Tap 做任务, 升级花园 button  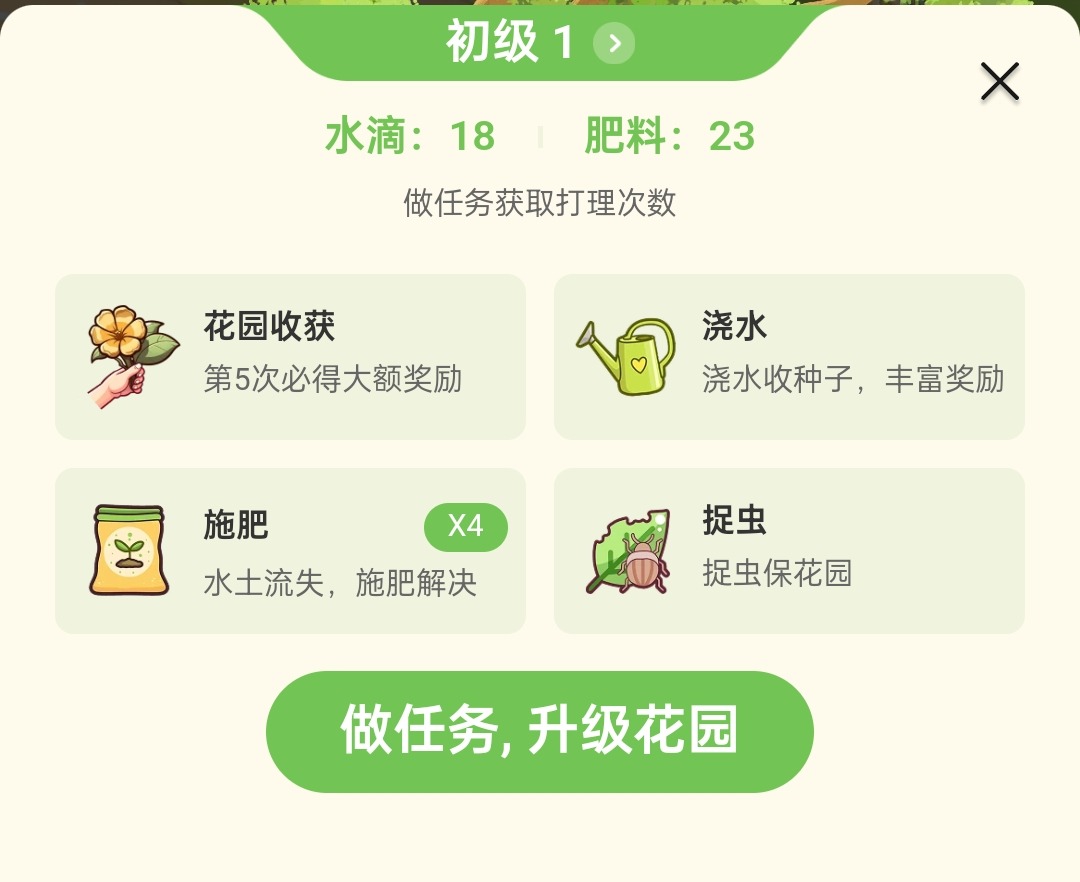coord(539,731)
